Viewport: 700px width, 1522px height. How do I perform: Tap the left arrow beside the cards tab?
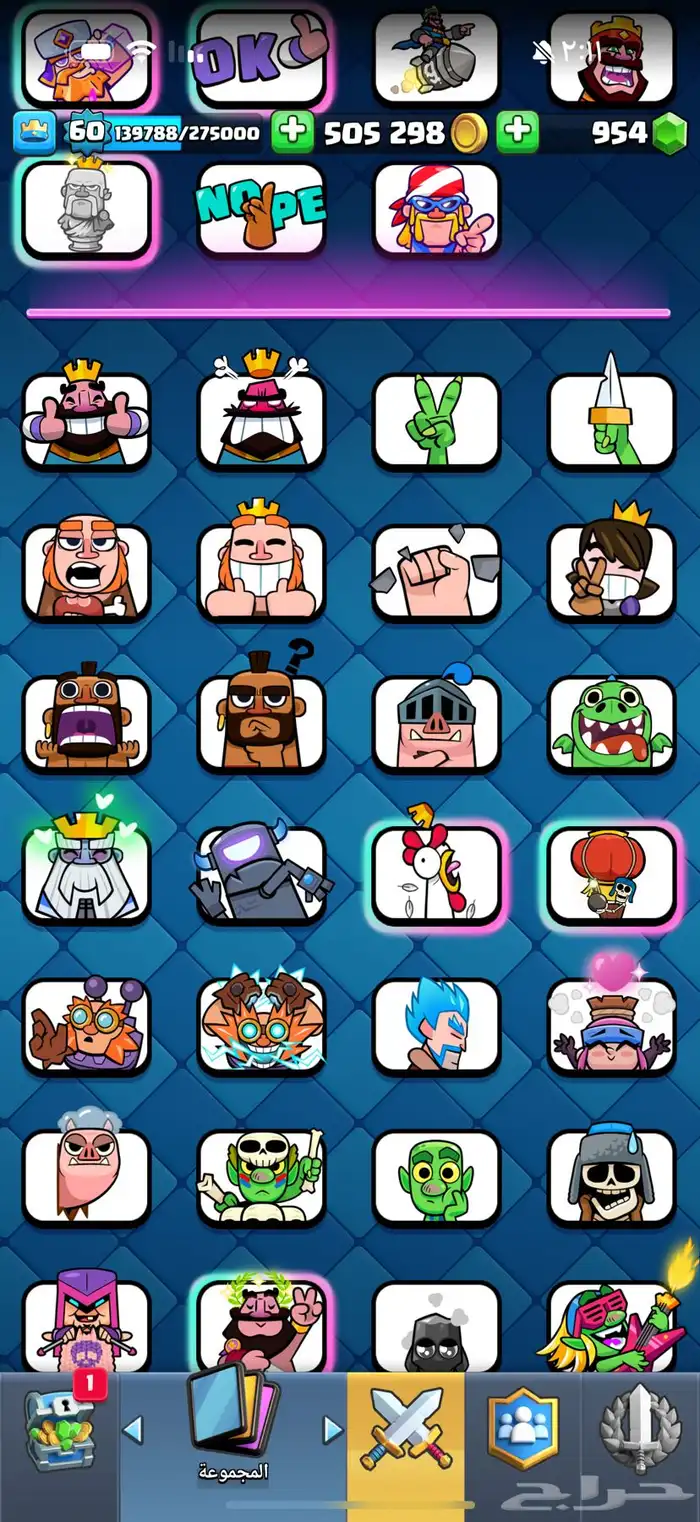tap(133, 1430)
